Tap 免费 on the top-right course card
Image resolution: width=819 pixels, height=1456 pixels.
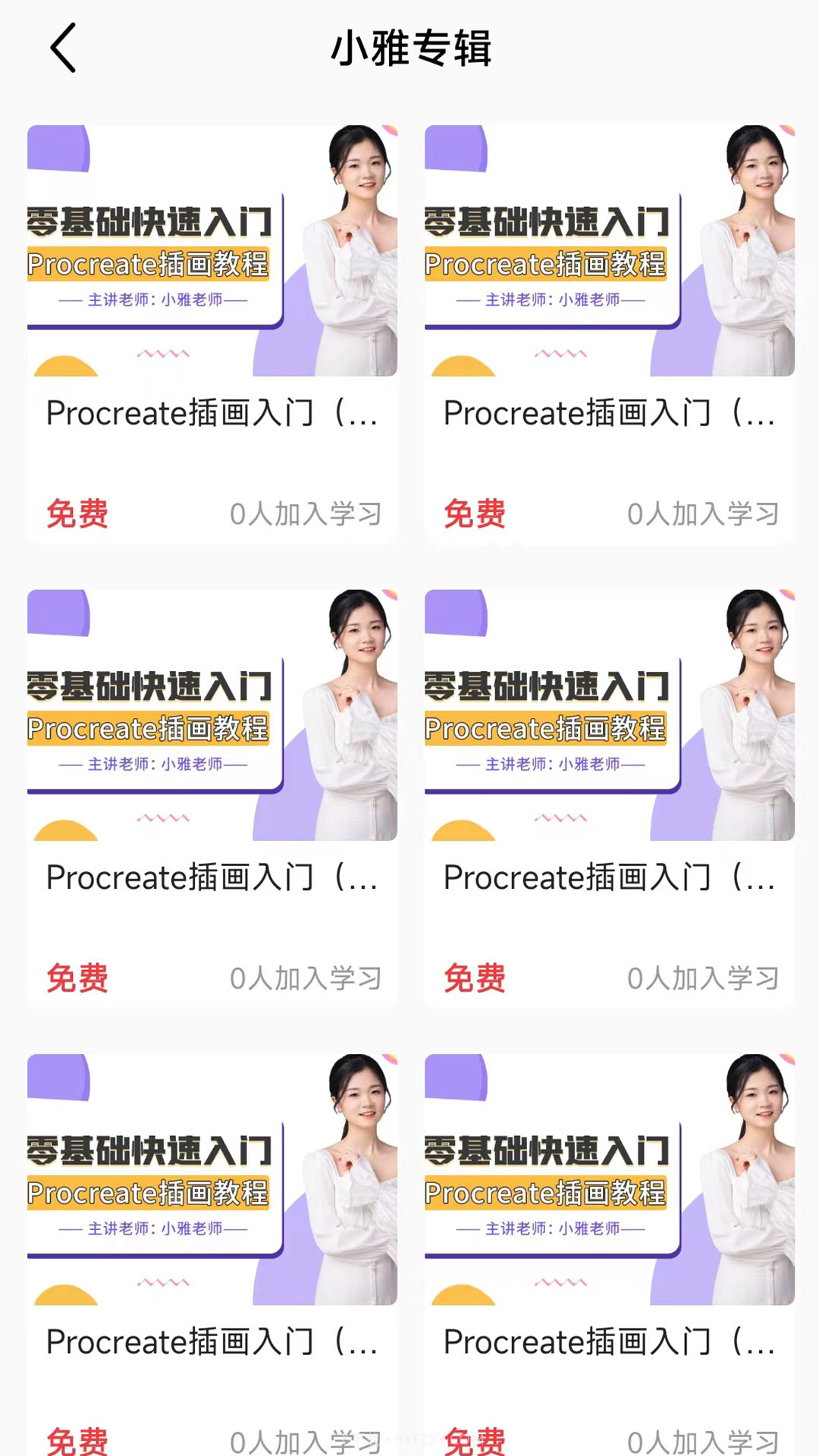473,514
